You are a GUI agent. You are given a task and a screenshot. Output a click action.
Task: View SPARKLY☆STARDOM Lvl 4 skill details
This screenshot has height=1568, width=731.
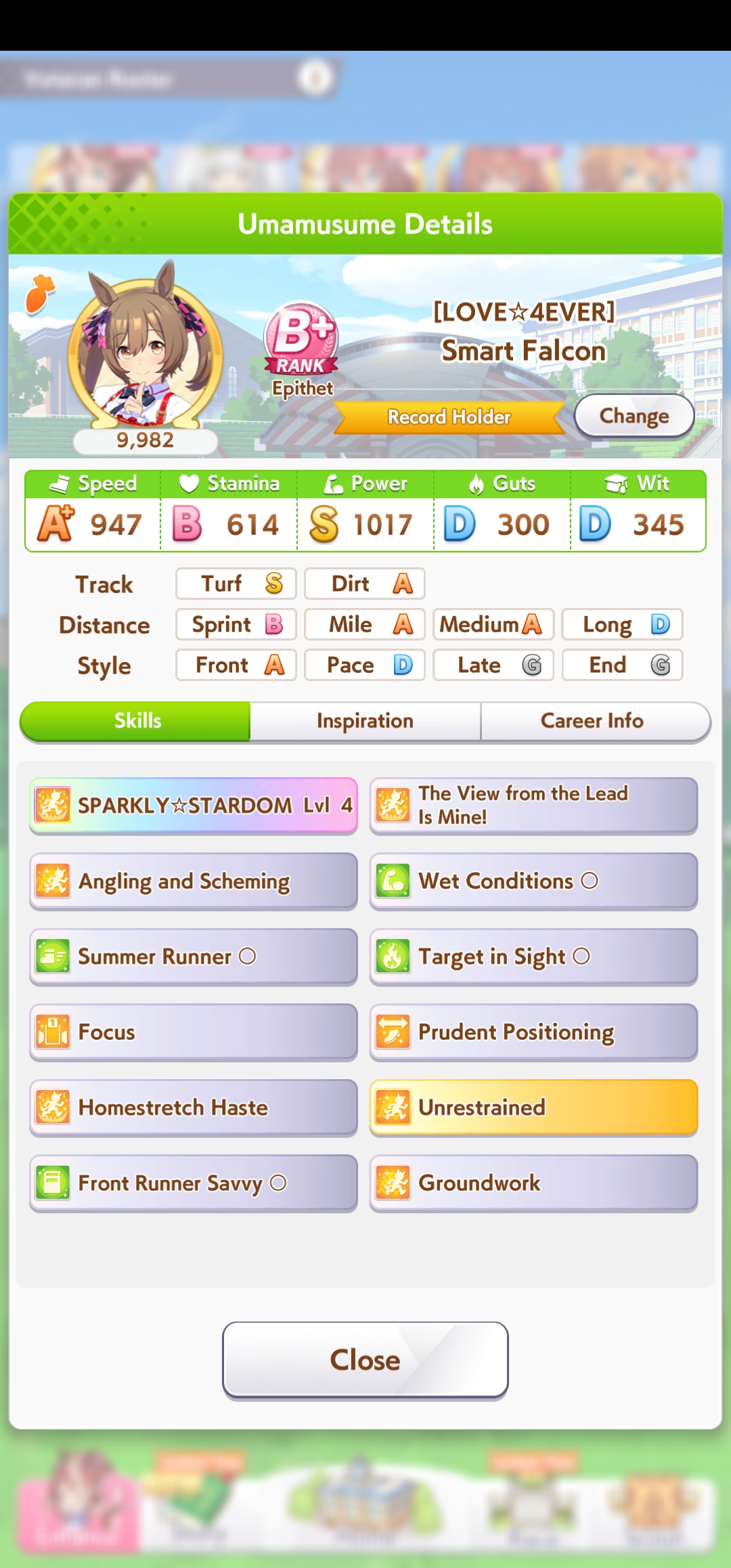coord(194,805)
